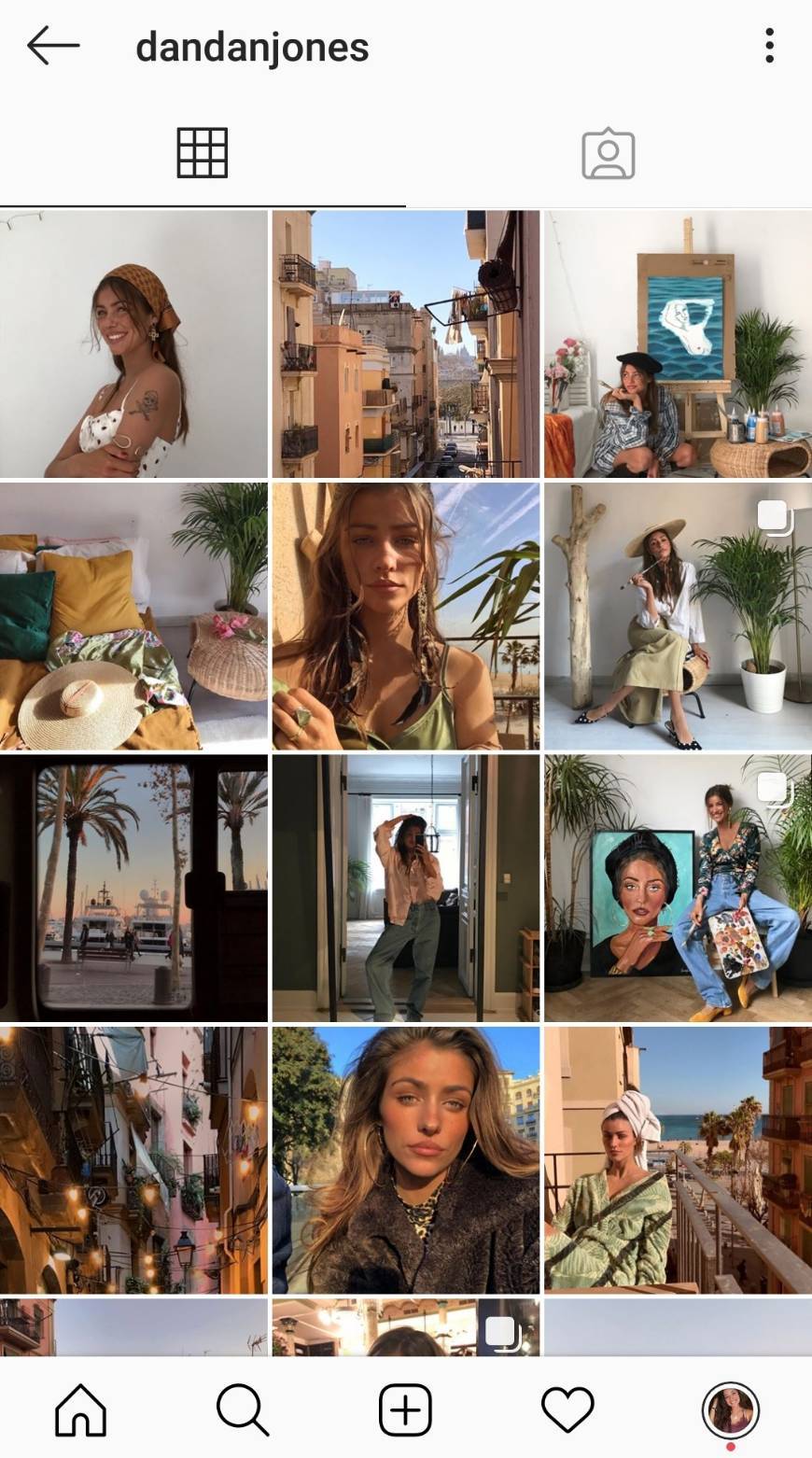
Task: Open the post with blue painting on easel
Action: click(x=678, y=343)
